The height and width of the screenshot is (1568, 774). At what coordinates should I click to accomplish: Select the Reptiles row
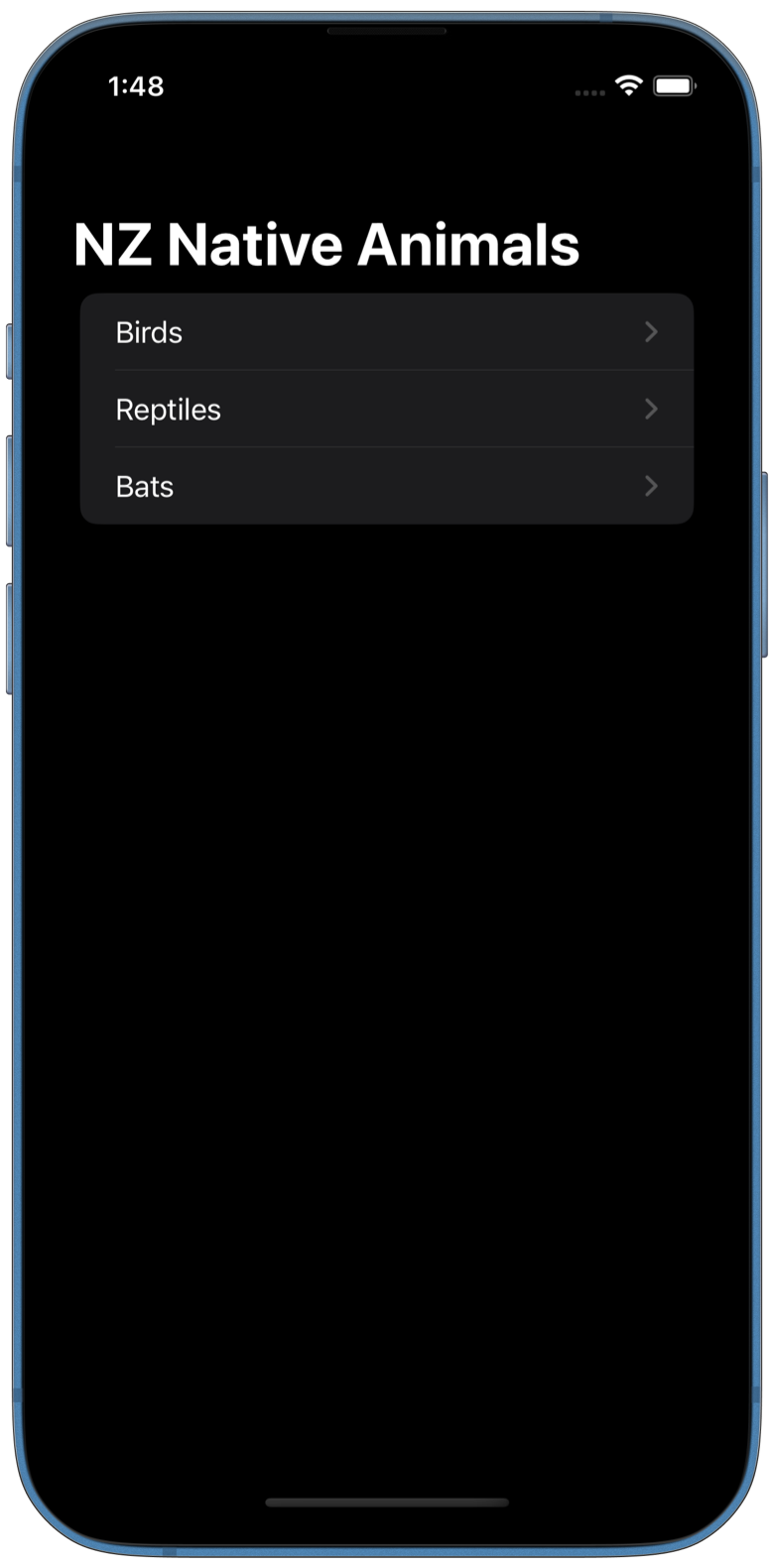[x=386, y=409]
